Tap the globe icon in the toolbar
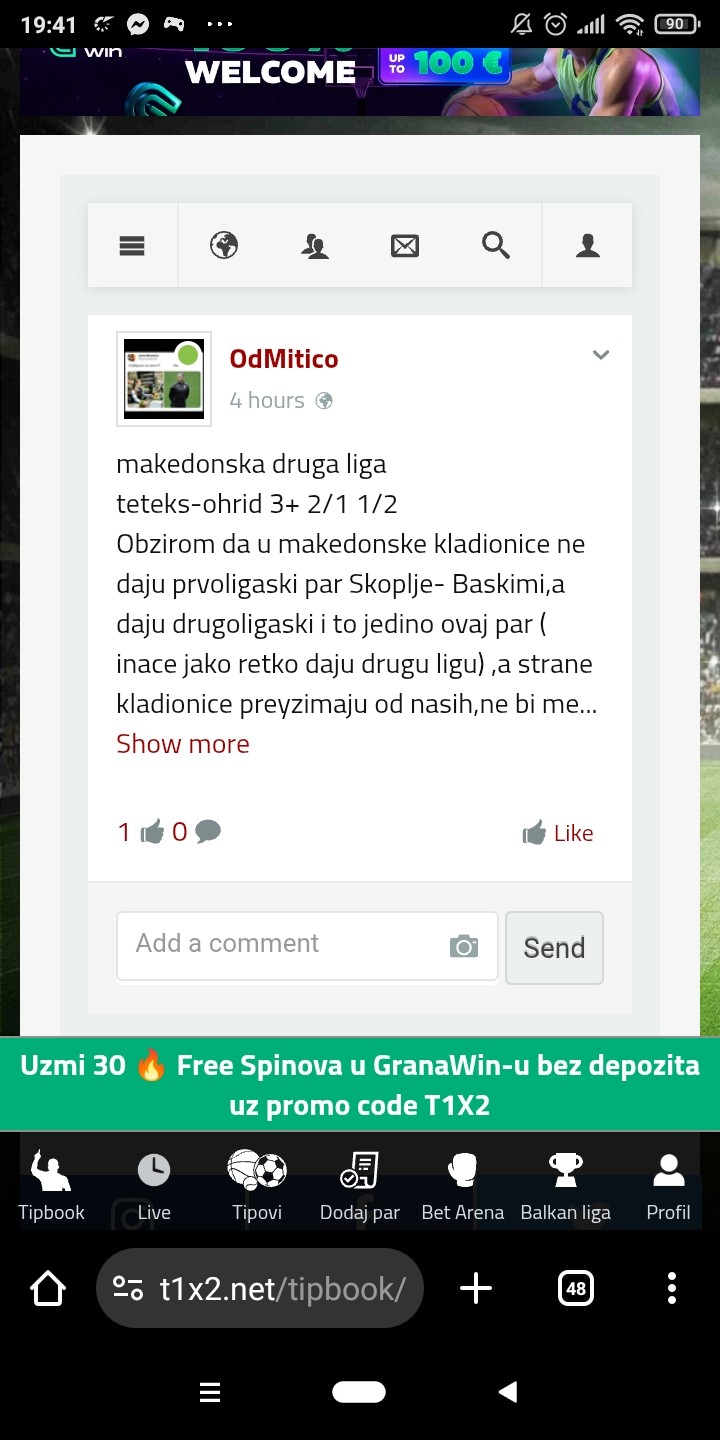720x1440 pixels. pos(224,245)
